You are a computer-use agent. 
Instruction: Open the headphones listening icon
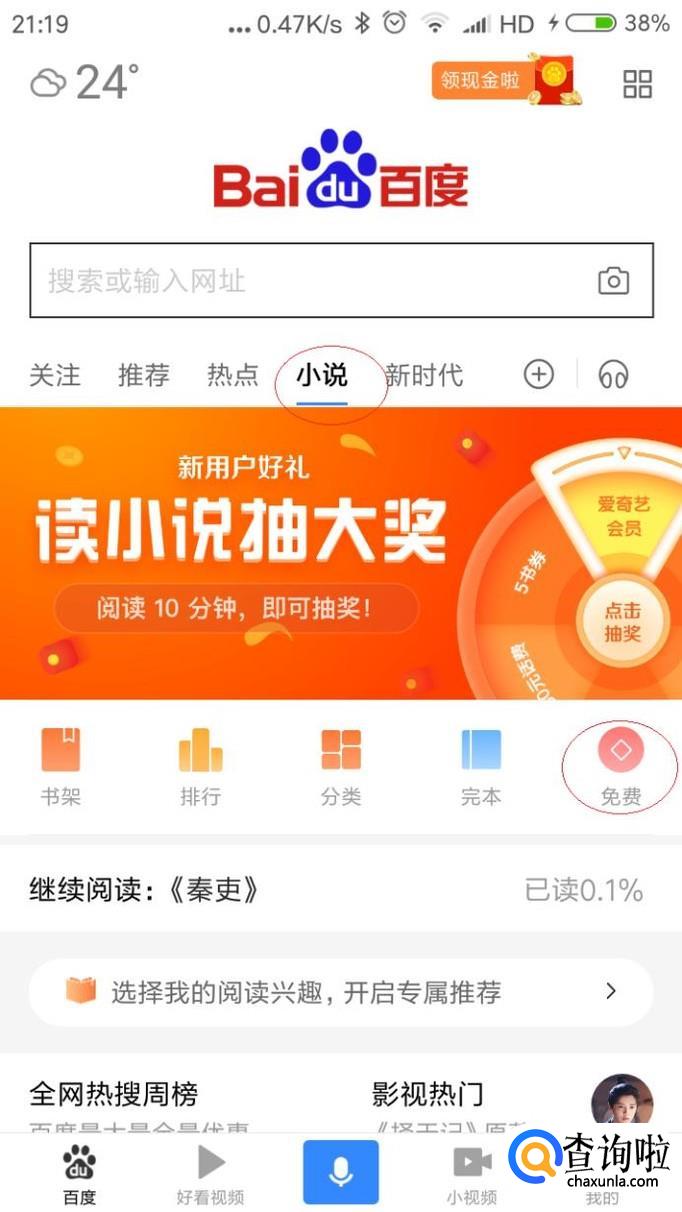[x=613, y=375]
